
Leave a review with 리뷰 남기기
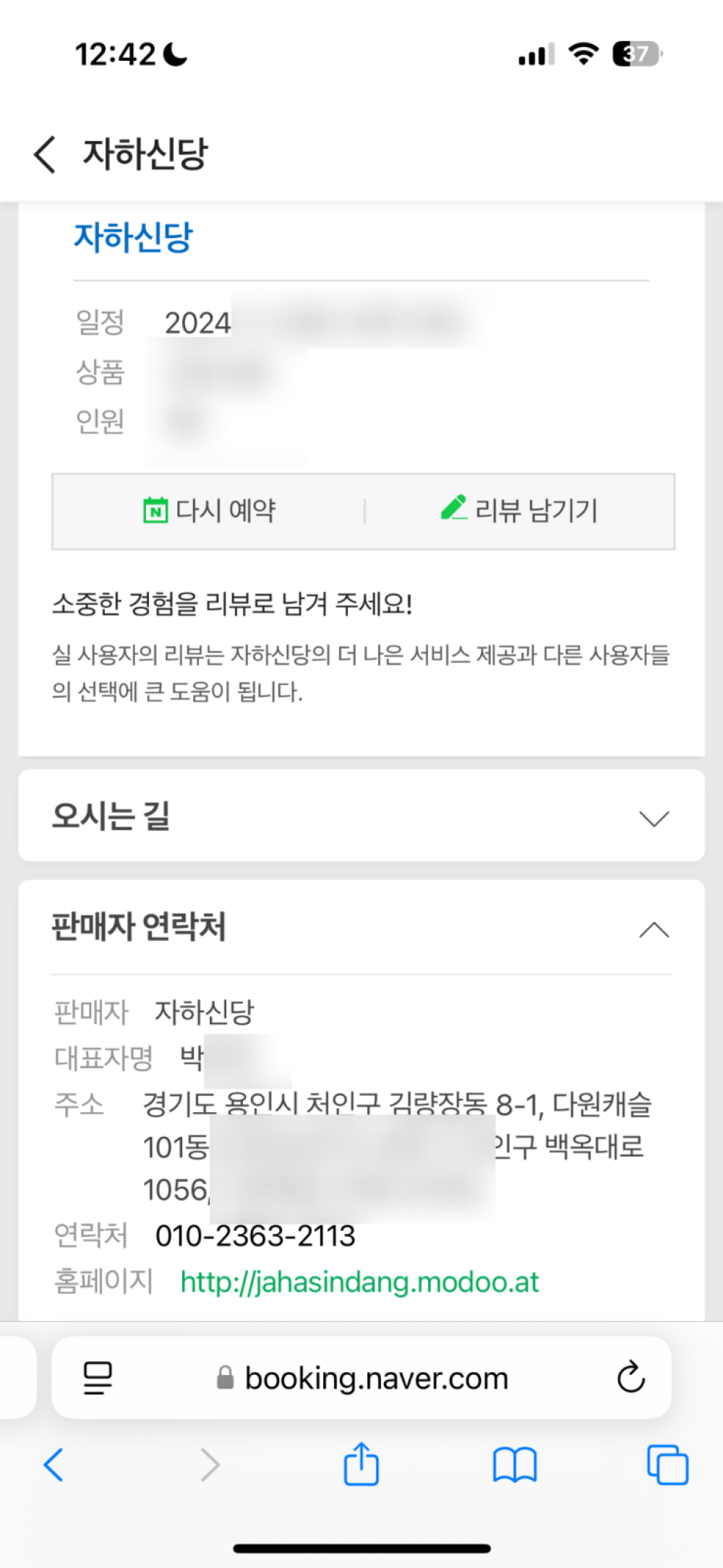tap(520, 511)
